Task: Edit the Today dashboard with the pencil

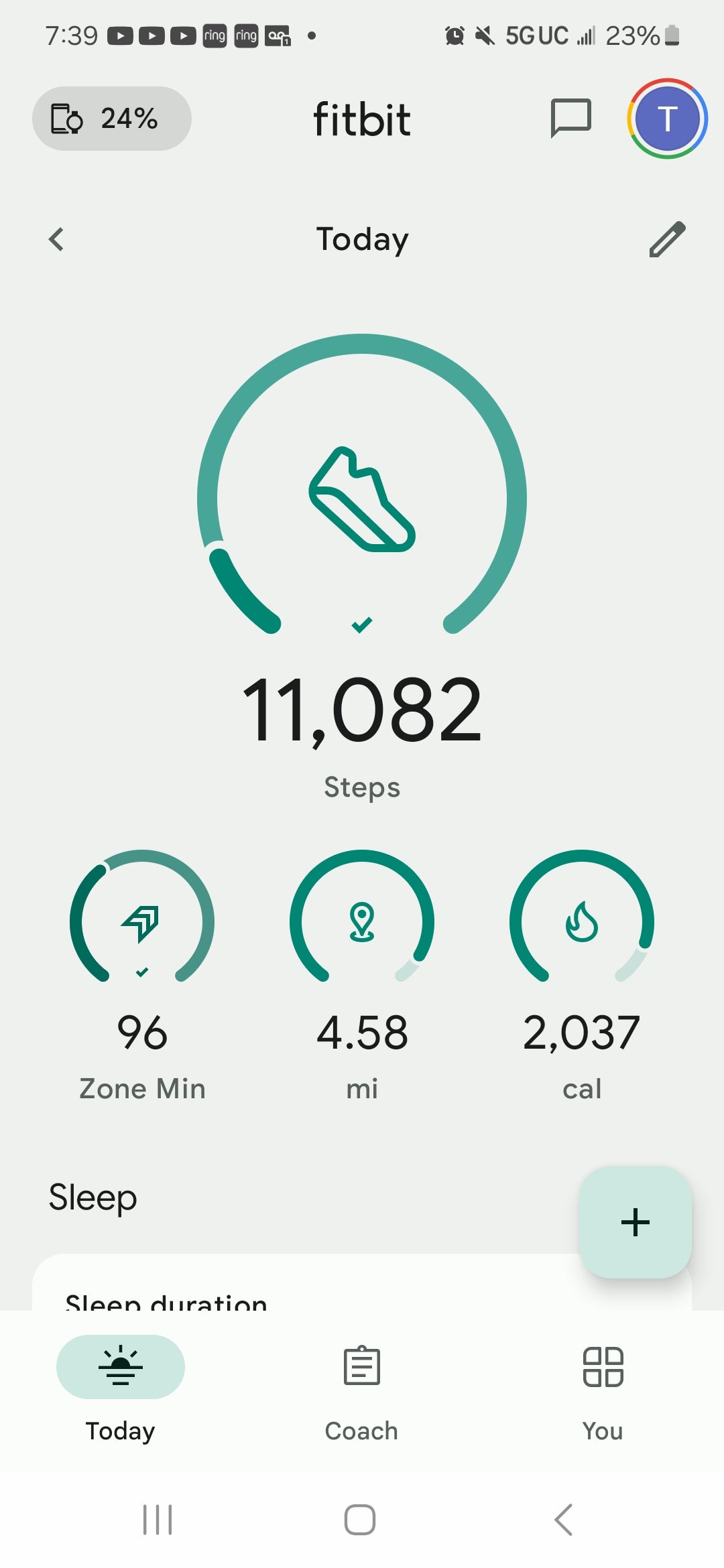Action: tap(667, 239)
